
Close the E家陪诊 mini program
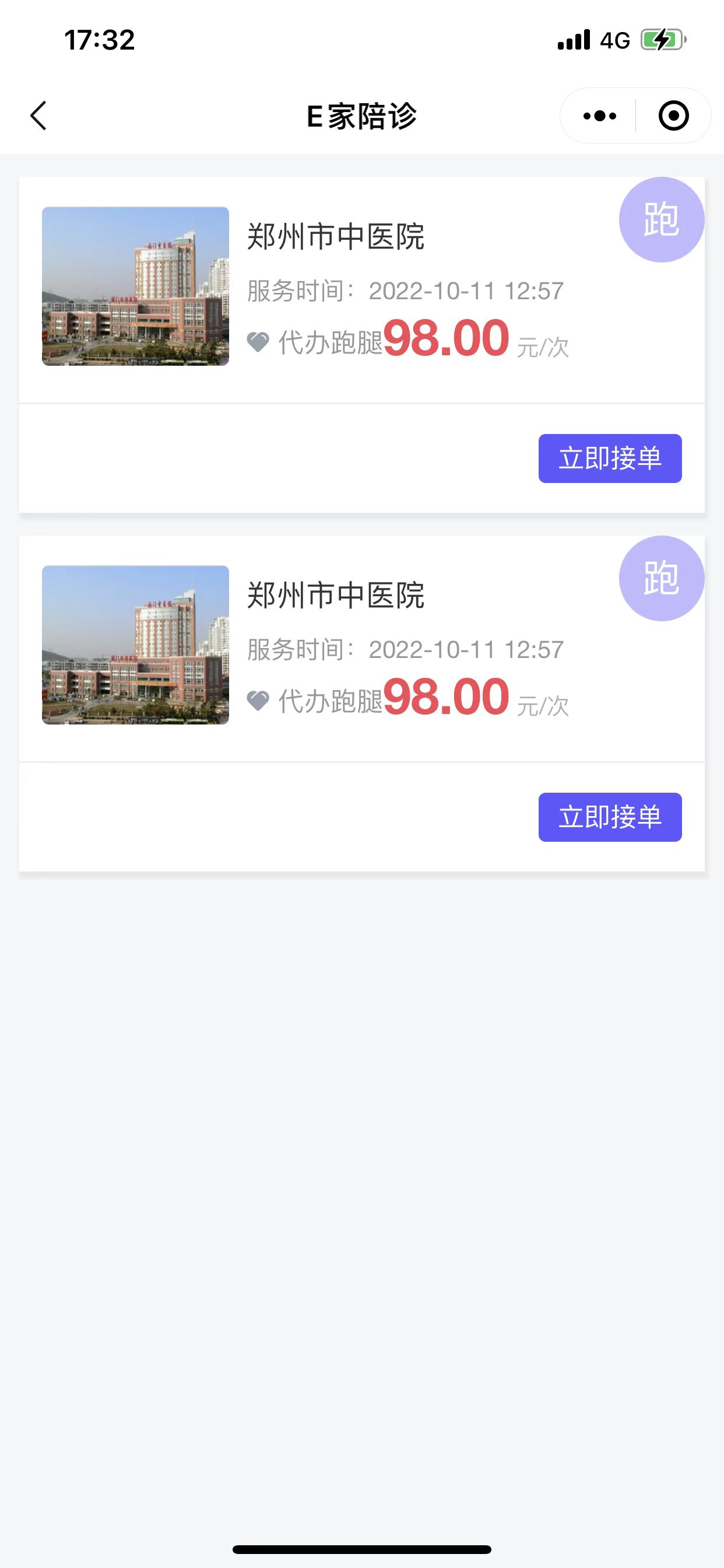[673, 116]
